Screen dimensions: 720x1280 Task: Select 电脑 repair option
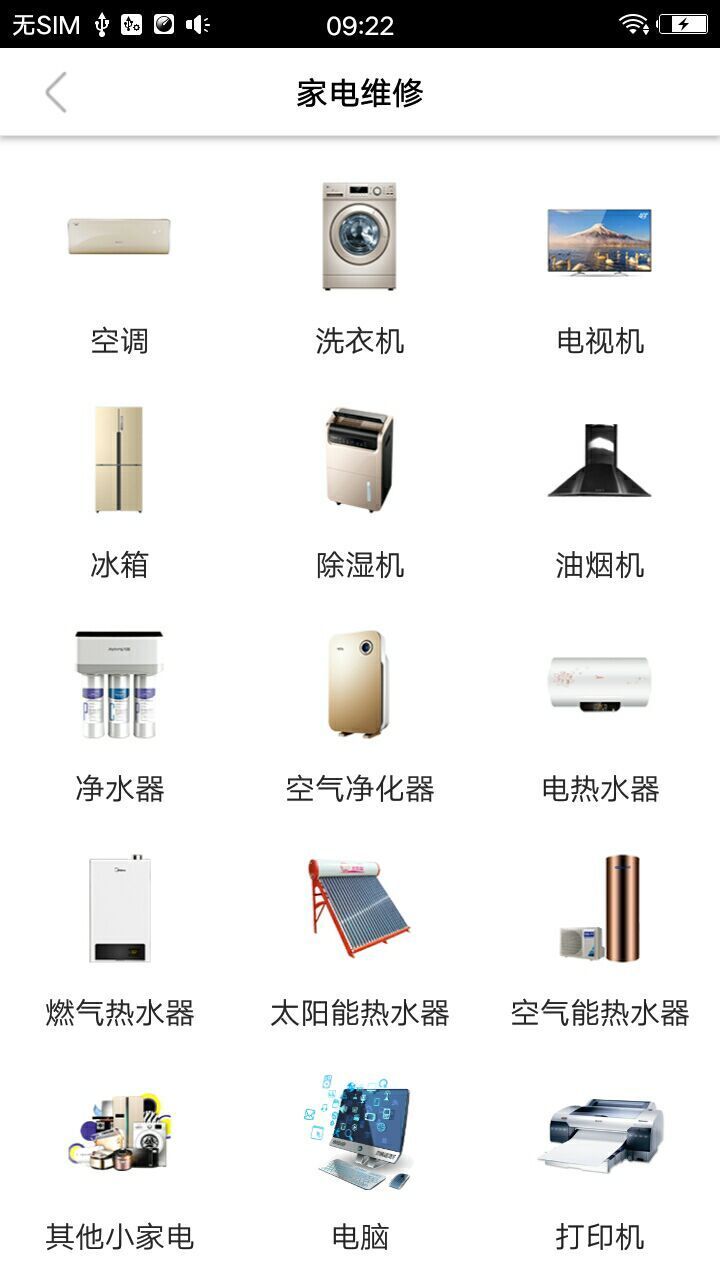click(360, 1162)
